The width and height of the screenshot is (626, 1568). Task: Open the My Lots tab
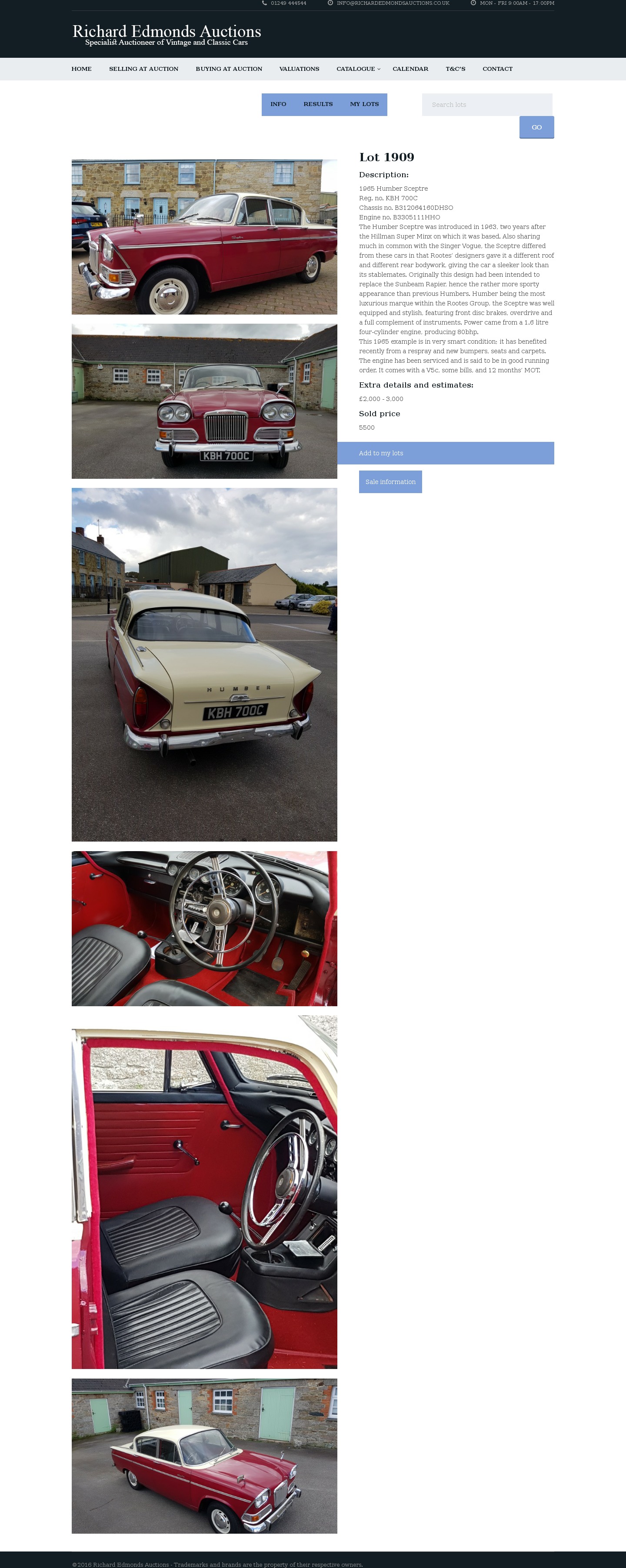click(364, 104)
